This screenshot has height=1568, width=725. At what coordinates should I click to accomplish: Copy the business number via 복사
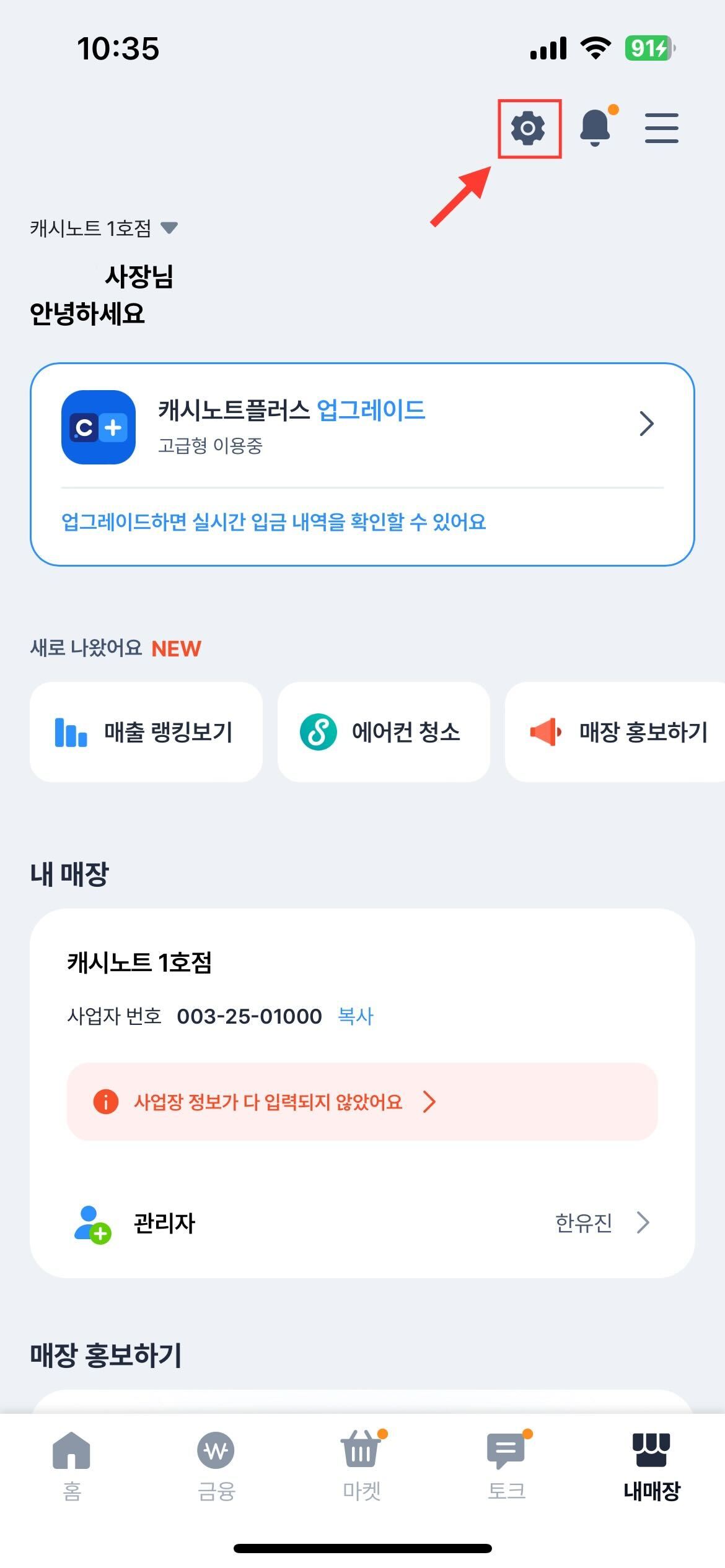coord(355,1016)
